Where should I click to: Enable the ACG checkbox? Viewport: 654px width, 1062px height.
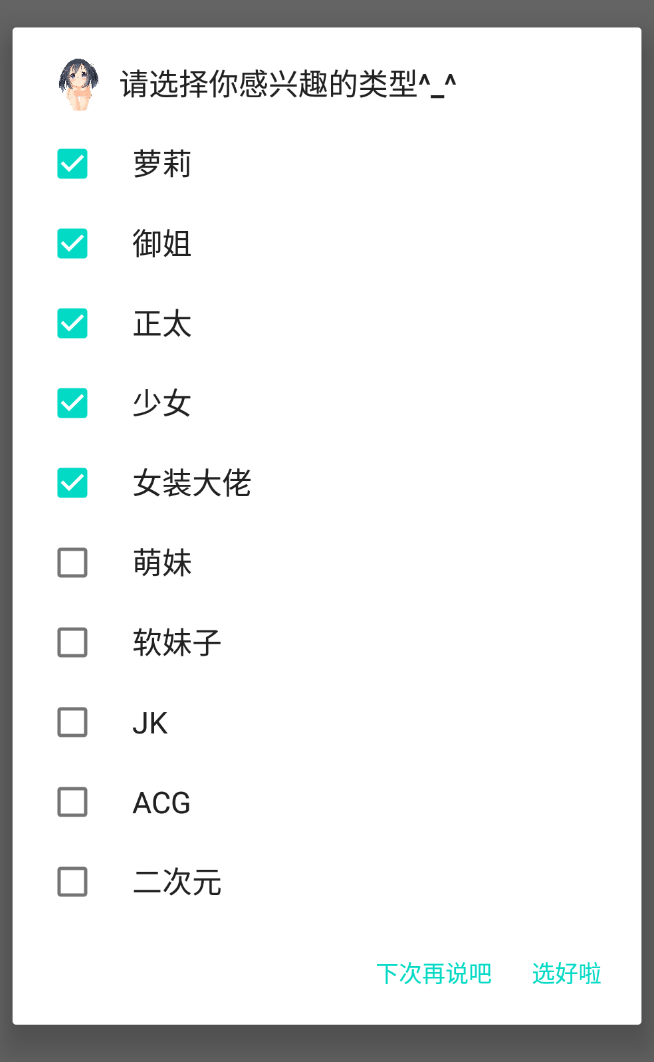pos(72,802)
